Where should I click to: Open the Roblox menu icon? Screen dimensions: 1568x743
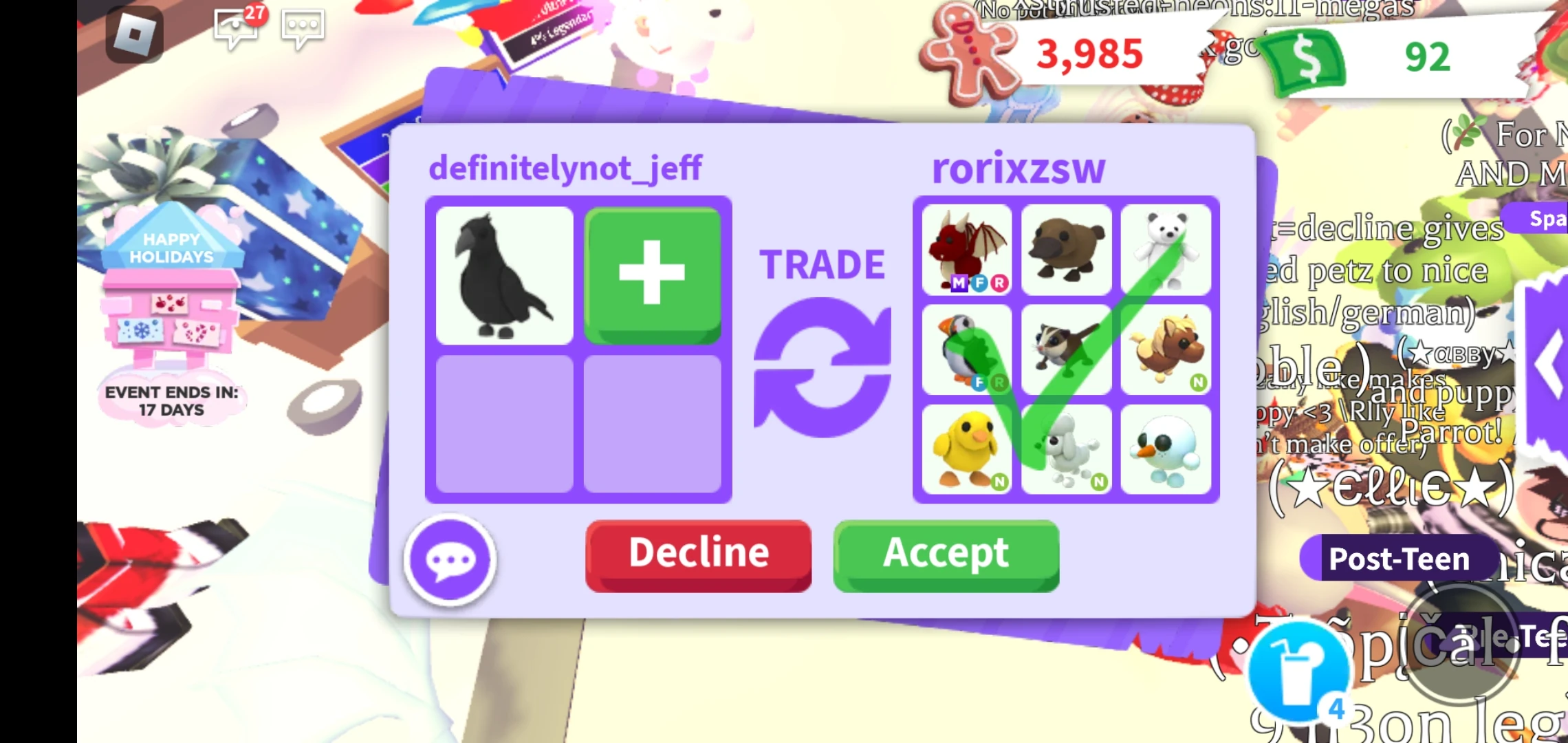(x=134, y=34)
